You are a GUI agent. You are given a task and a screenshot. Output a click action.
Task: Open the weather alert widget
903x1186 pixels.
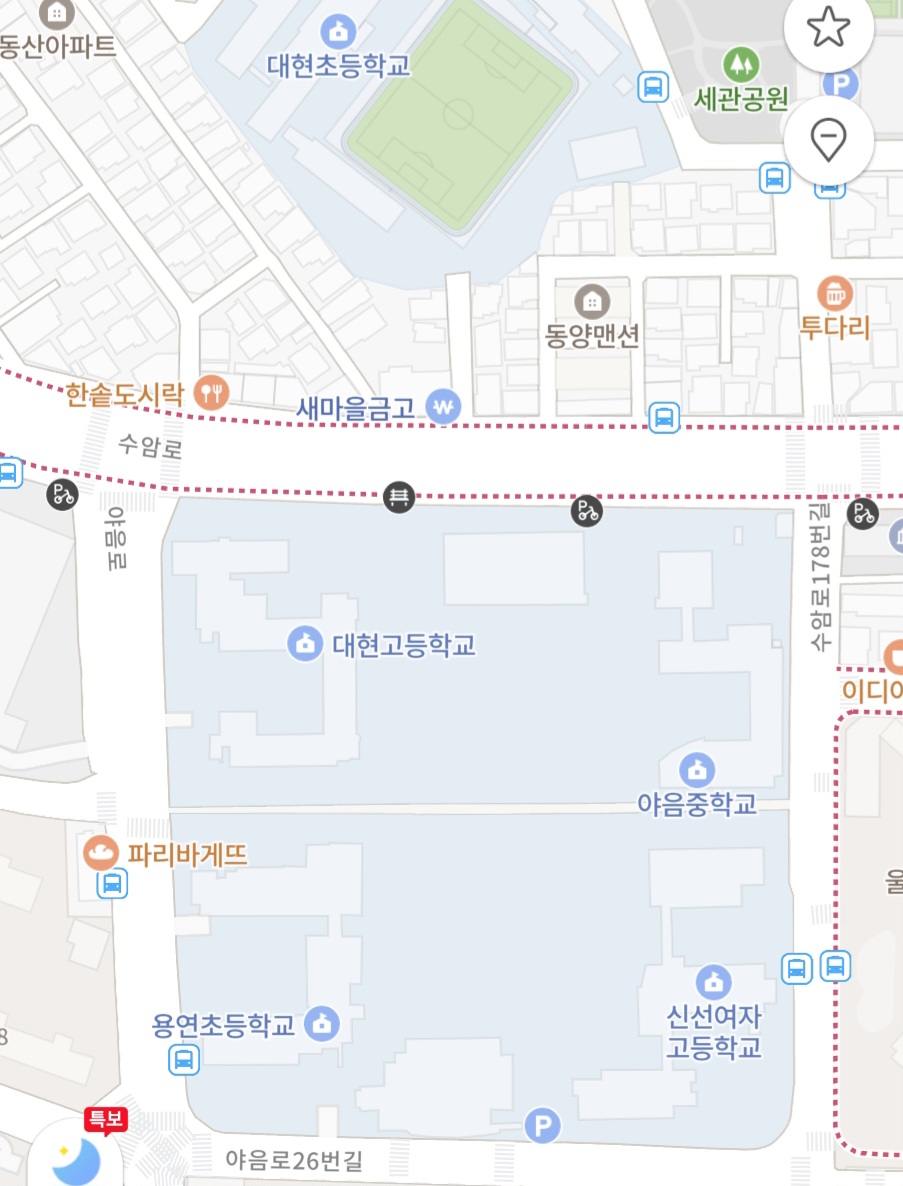[77, 1154]
